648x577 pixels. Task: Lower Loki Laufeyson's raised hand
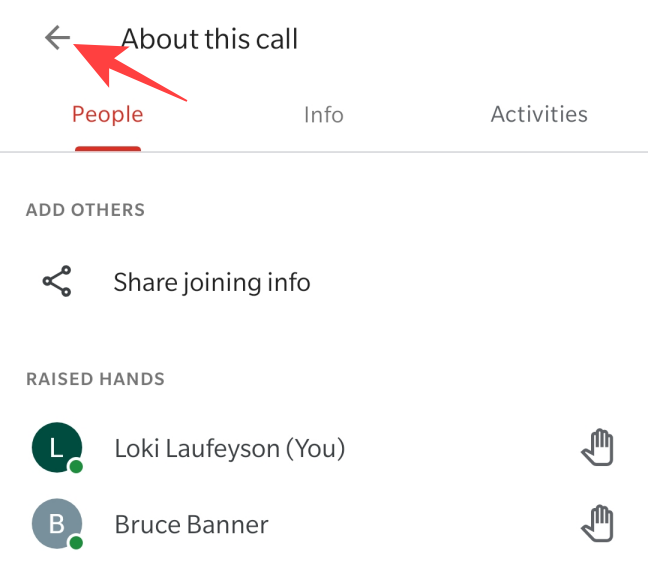click(x=597, y=449)
